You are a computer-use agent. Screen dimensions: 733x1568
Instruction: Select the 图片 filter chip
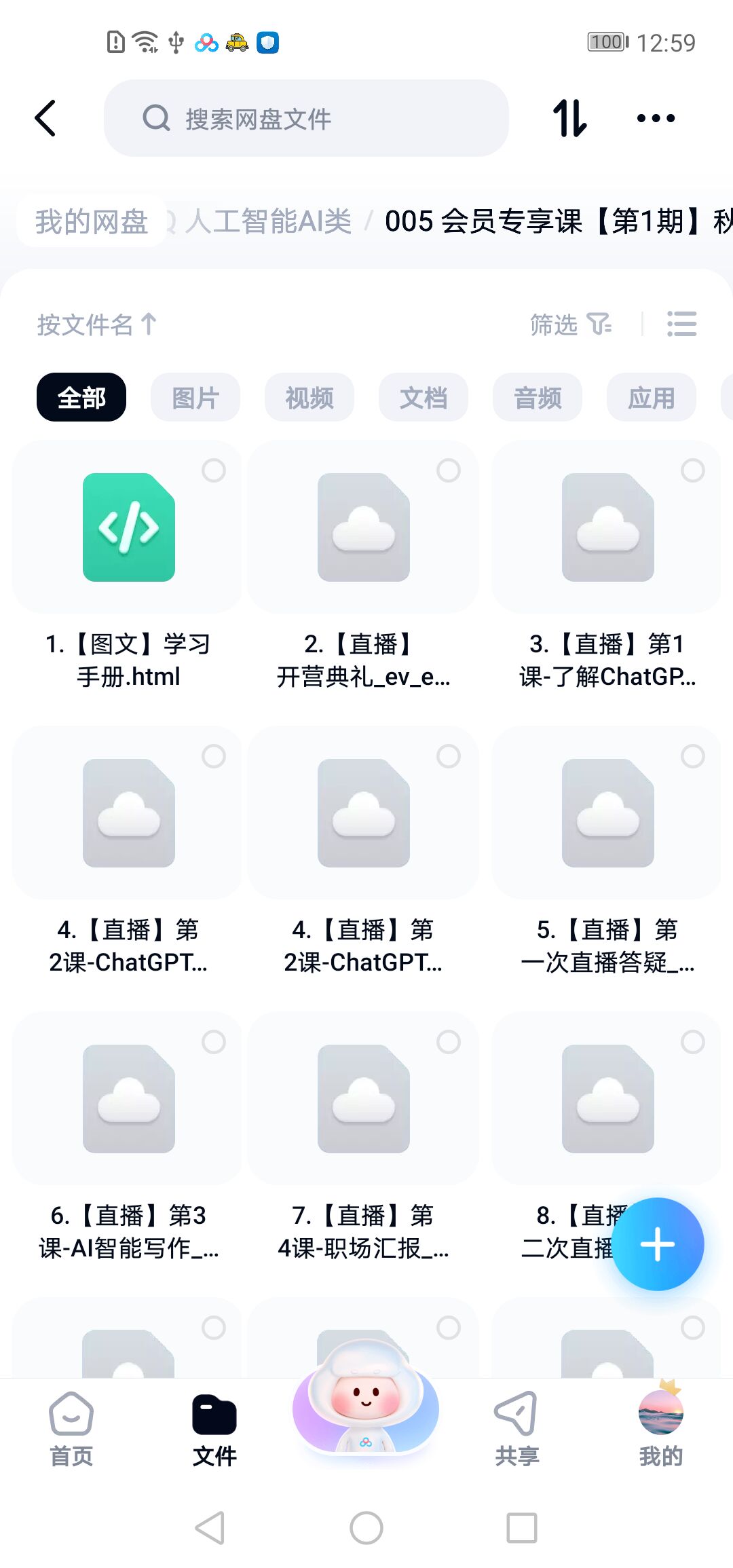195,398
